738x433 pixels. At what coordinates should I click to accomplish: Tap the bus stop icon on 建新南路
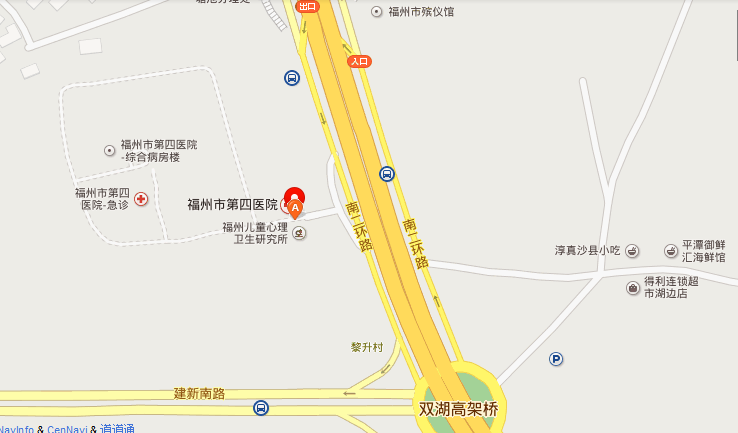click(260, 408)
